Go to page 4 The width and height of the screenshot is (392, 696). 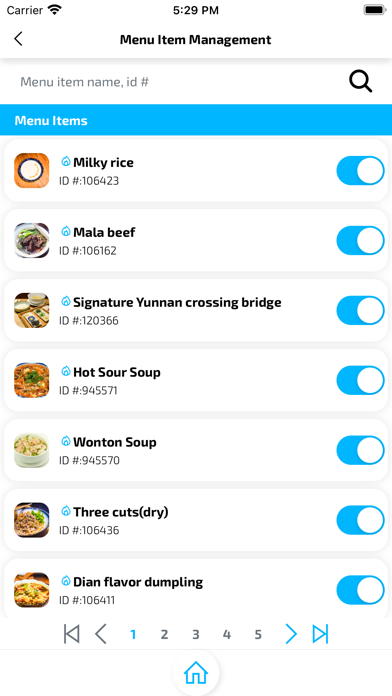pos(227,634)
